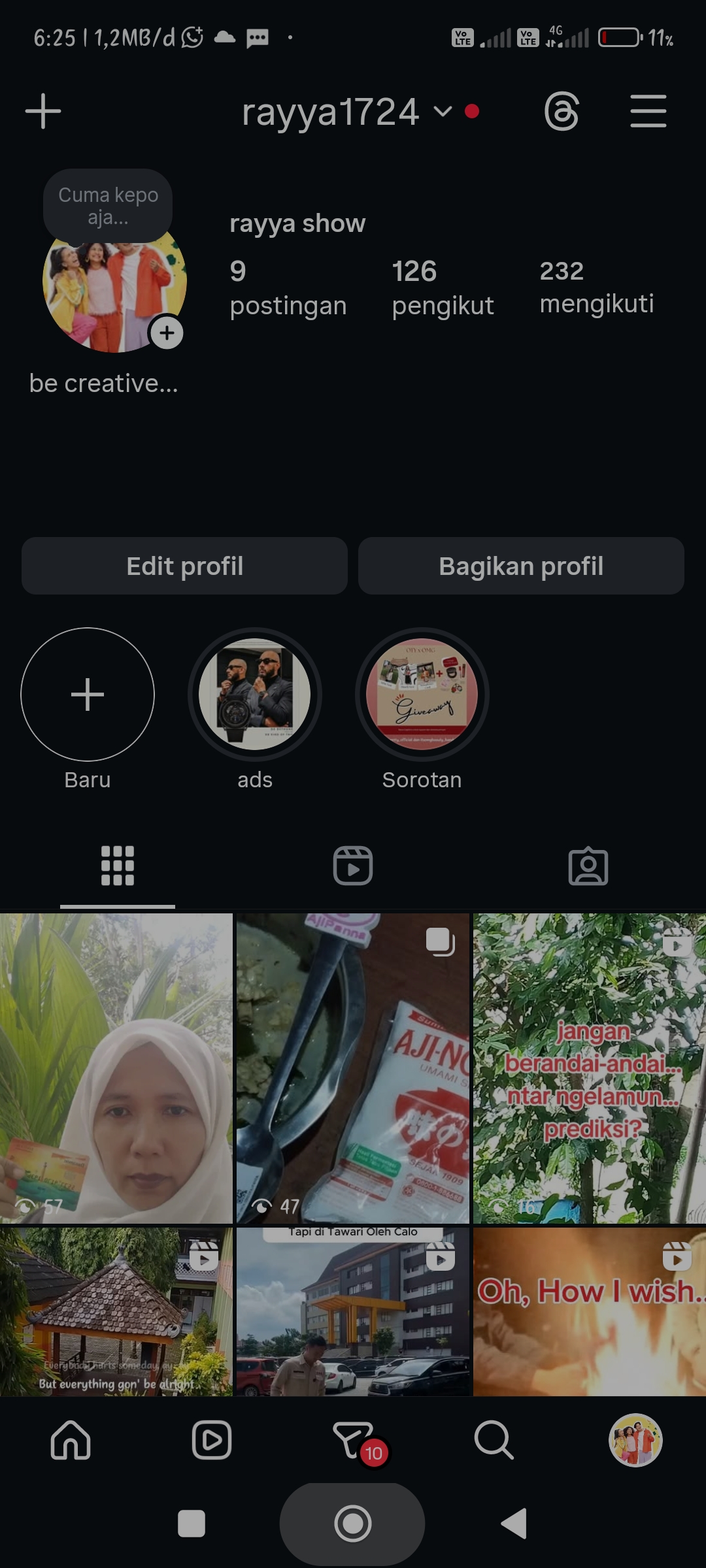Viewport: 706px width, 1568px height.
Task: Open the Ajinomoto packet post
Action: tap(353, 1068)
